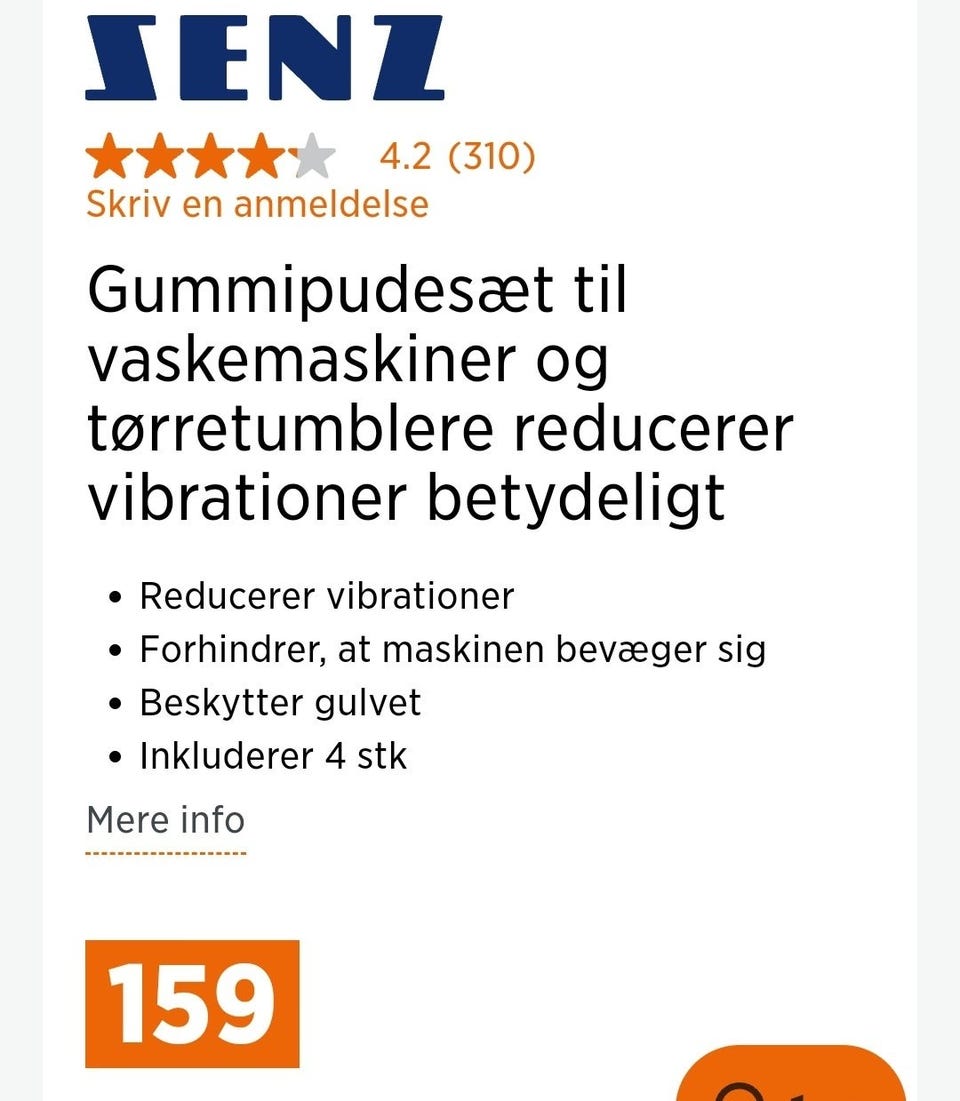Image resolution: width=960 pixels, height=1101 pixels.
Task: Click the Forhindrer, at maskinen bevæger sig text
Action: (452, 649)
